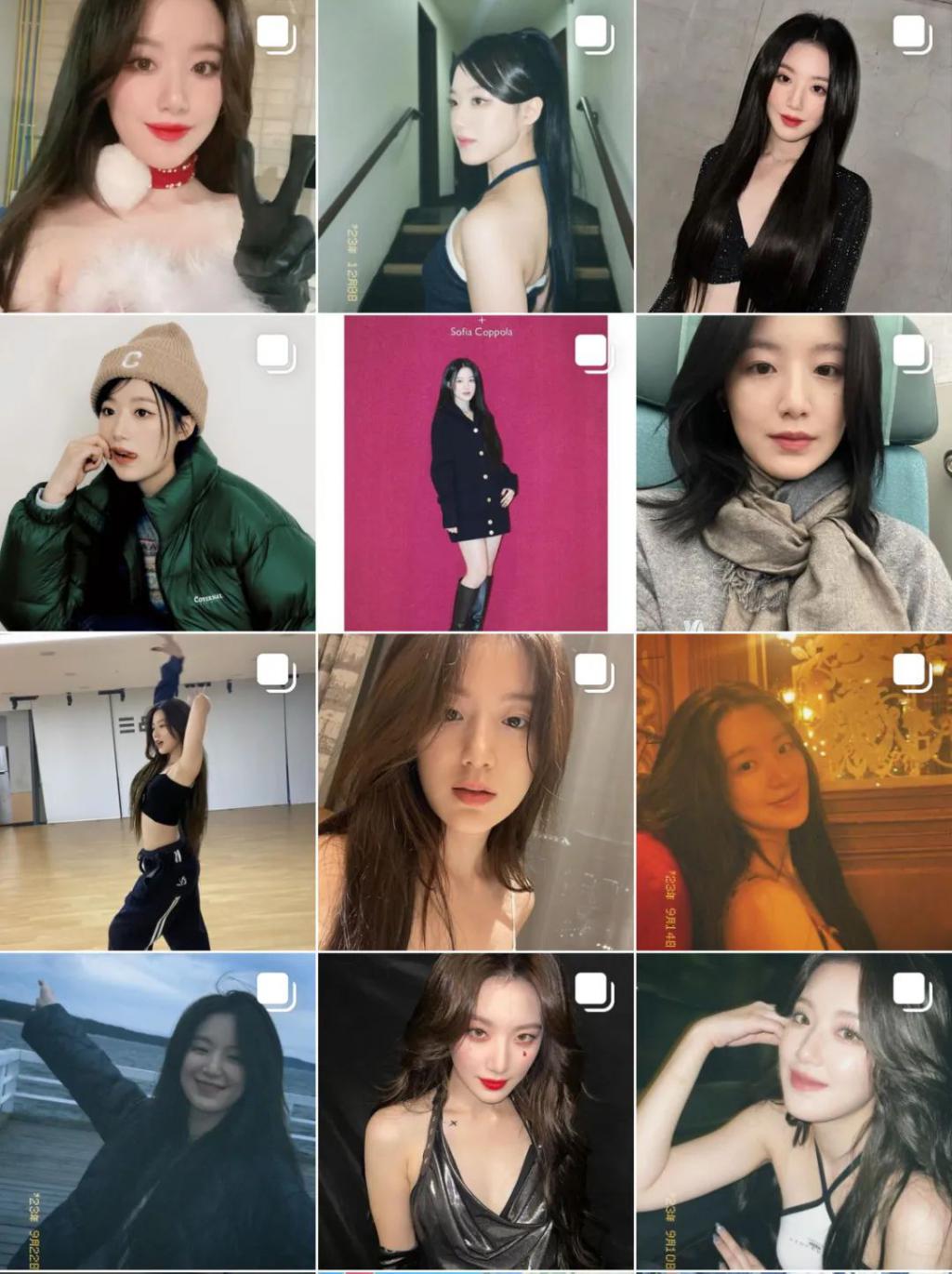
Task: Open the gray scarf selfie post
Action: tap(794, 473)
